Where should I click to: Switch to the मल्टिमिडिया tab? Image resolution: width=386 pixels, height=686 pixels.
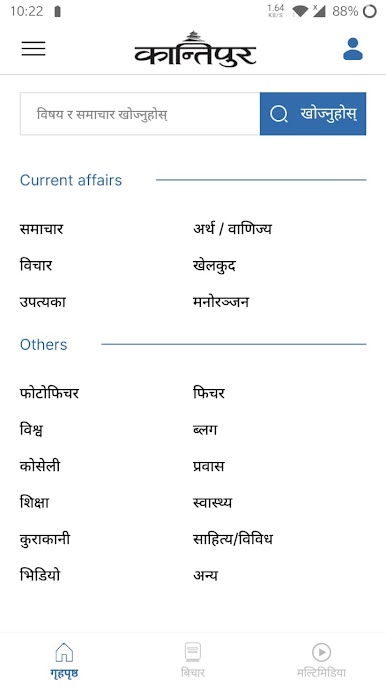(x=321, y=660)
